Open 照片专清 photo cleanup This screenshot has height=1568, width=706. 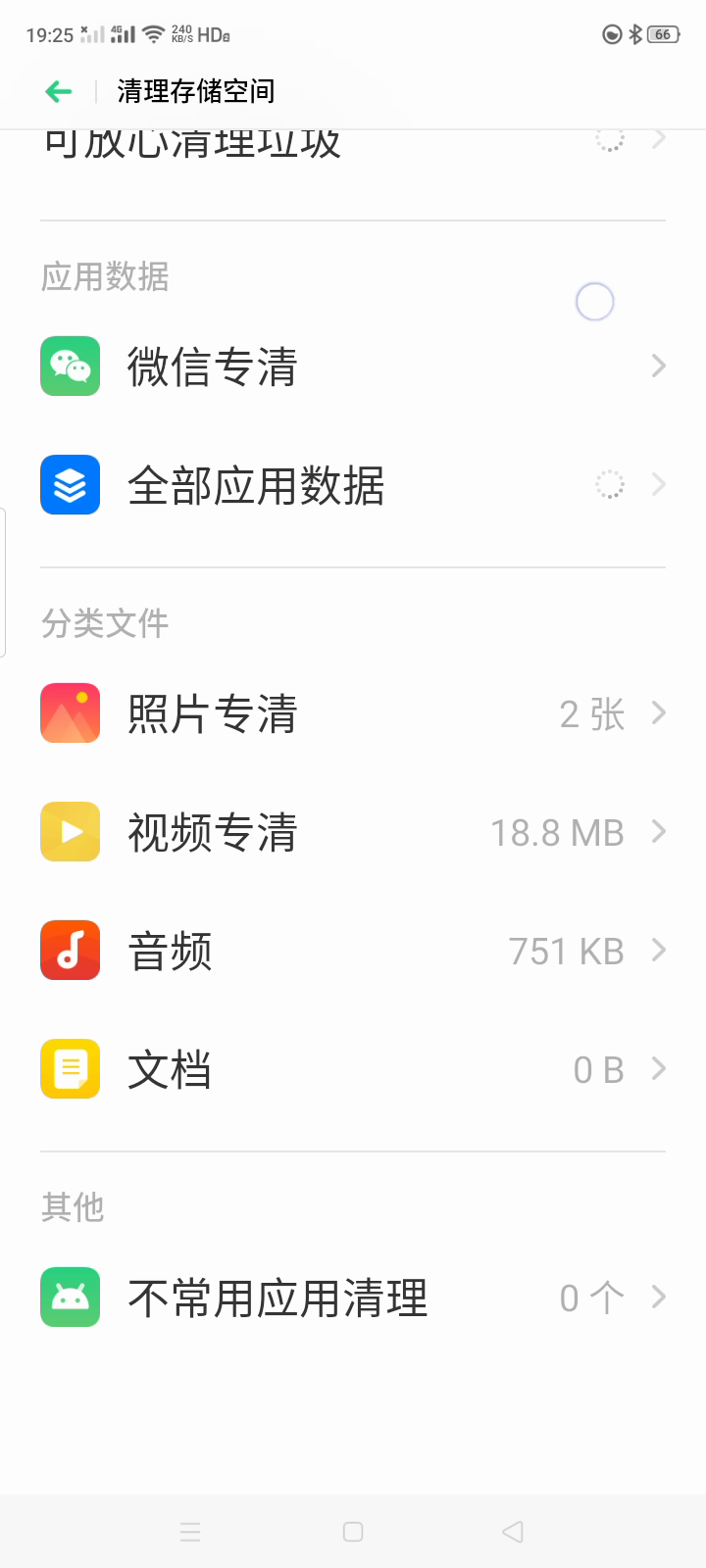click(x=353, y=713)
